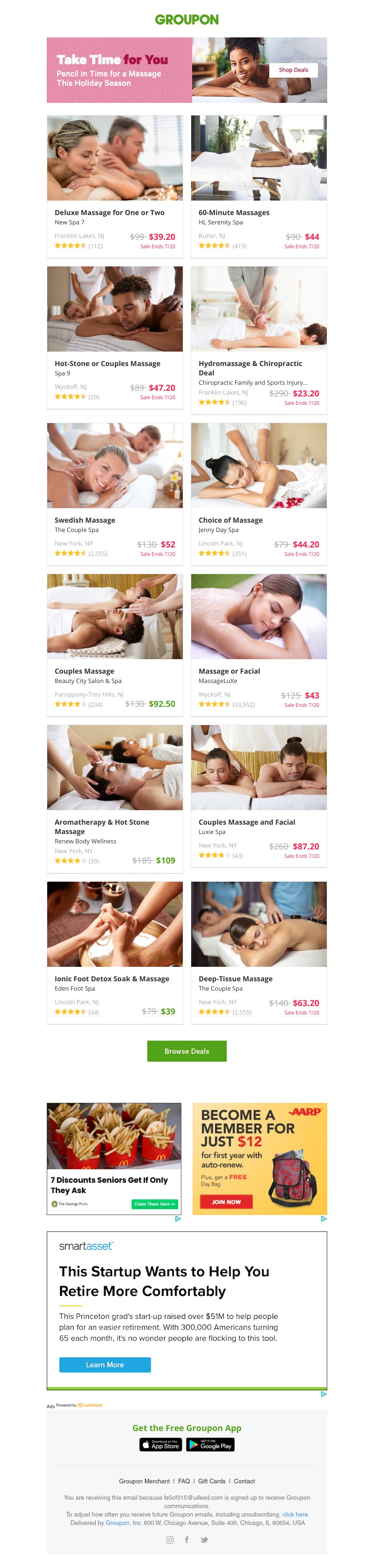The width and height of the screenshot is (374, 1568).
Task: Tap the Browse Deals button
Action: coord(187,1051)
